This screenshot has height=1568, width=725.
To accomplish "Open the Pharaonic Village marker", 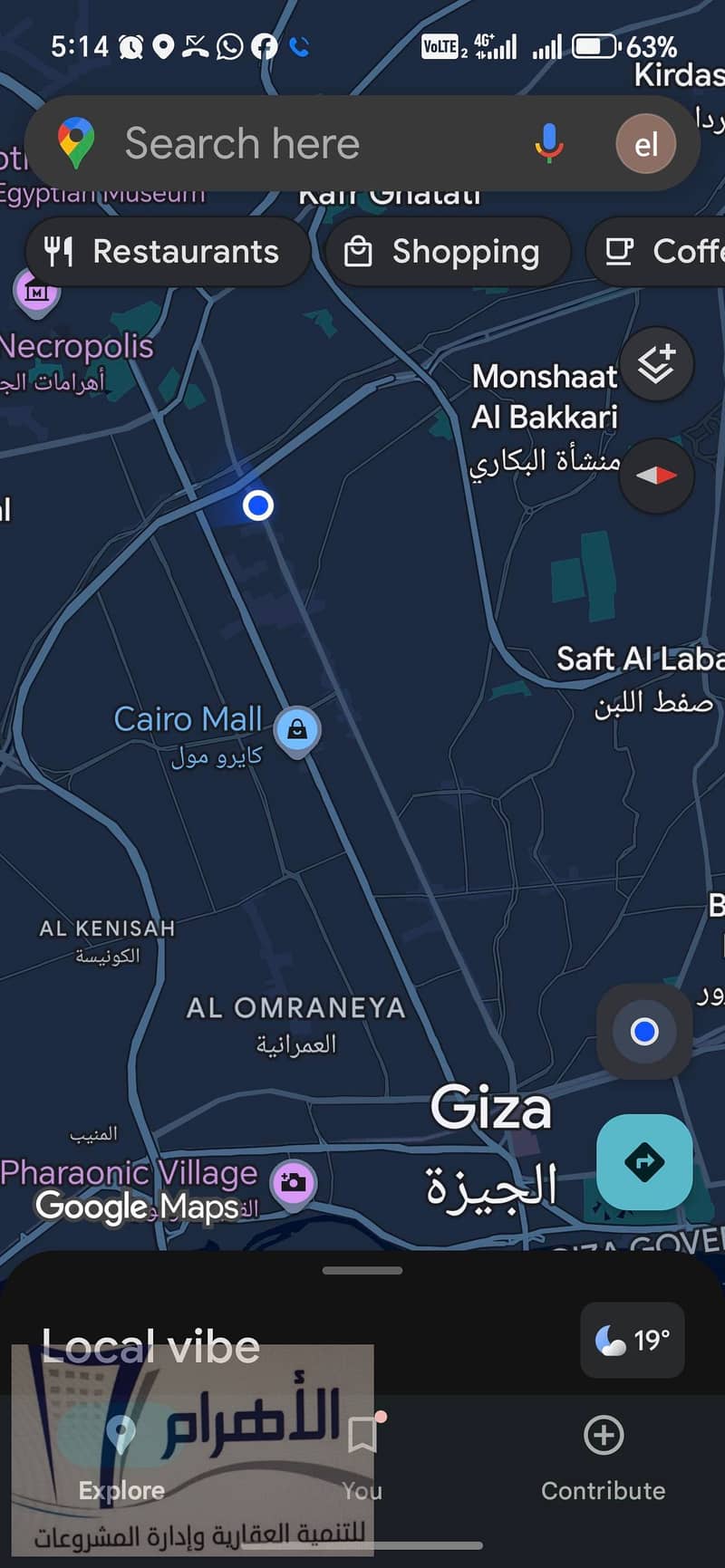I will [293, 1182].
